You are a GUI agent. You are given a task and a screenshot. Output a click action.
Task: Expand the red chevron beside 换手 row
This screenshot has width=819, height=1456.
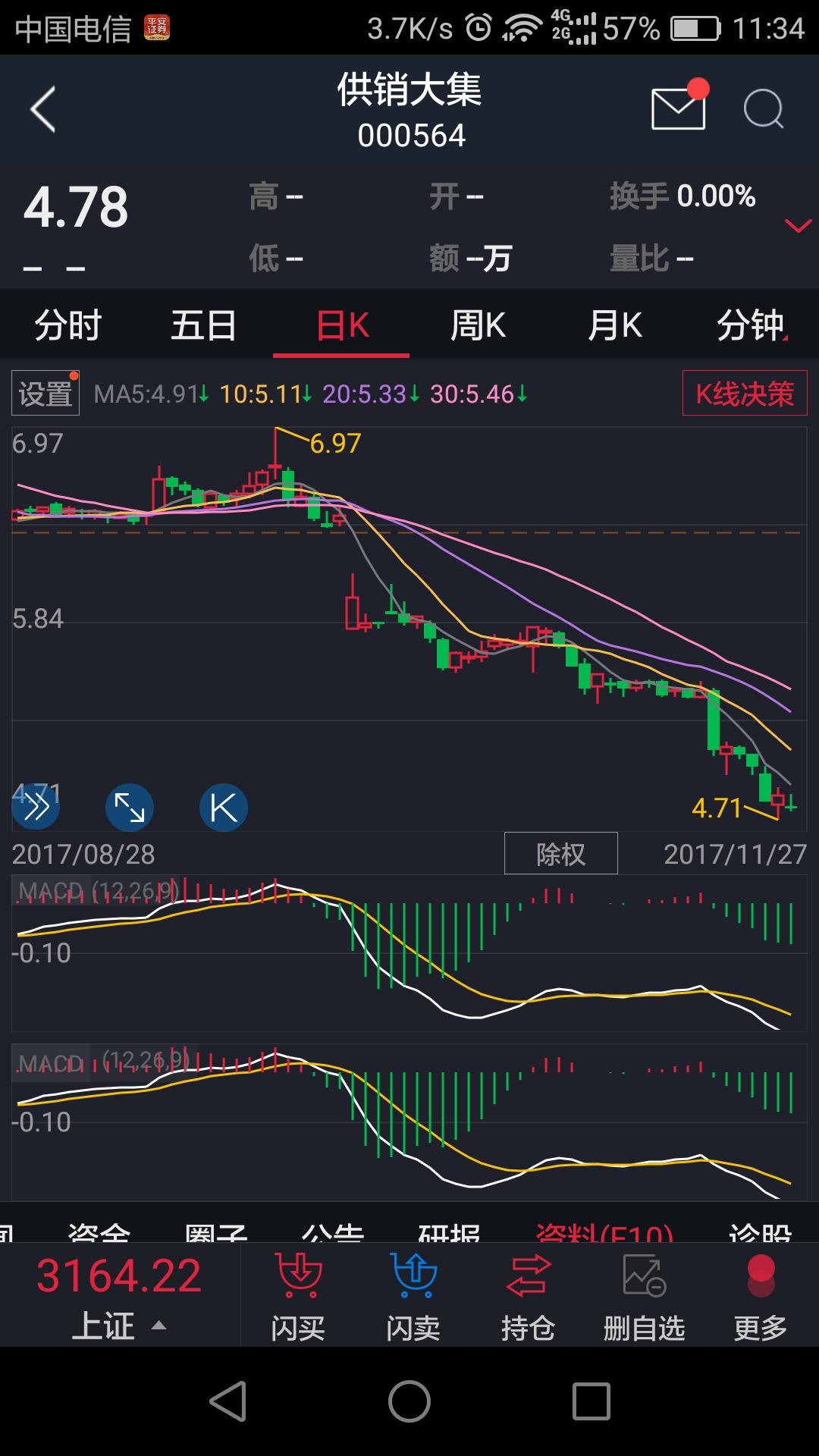pyautogui.click(x=798, y=225)
